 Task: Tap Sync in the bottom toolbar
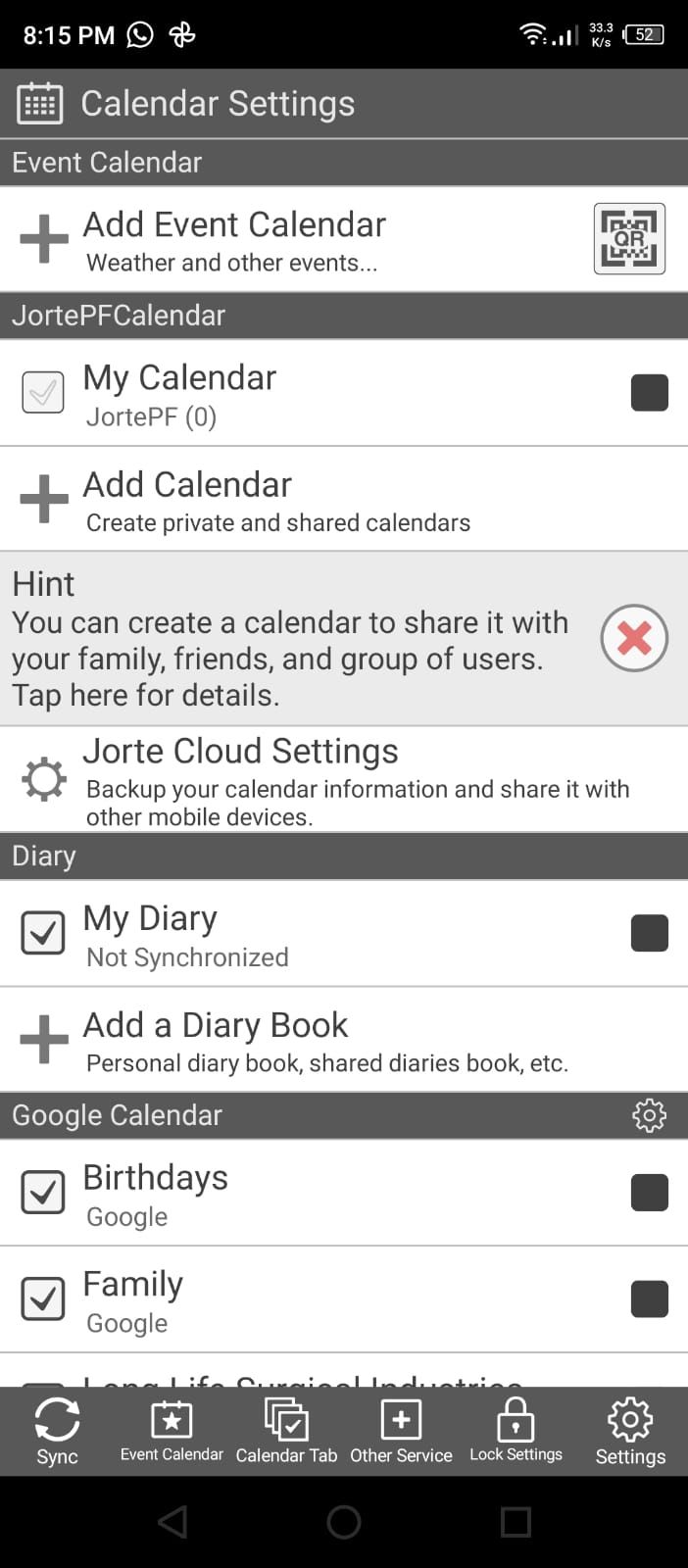pos(57,1432)
